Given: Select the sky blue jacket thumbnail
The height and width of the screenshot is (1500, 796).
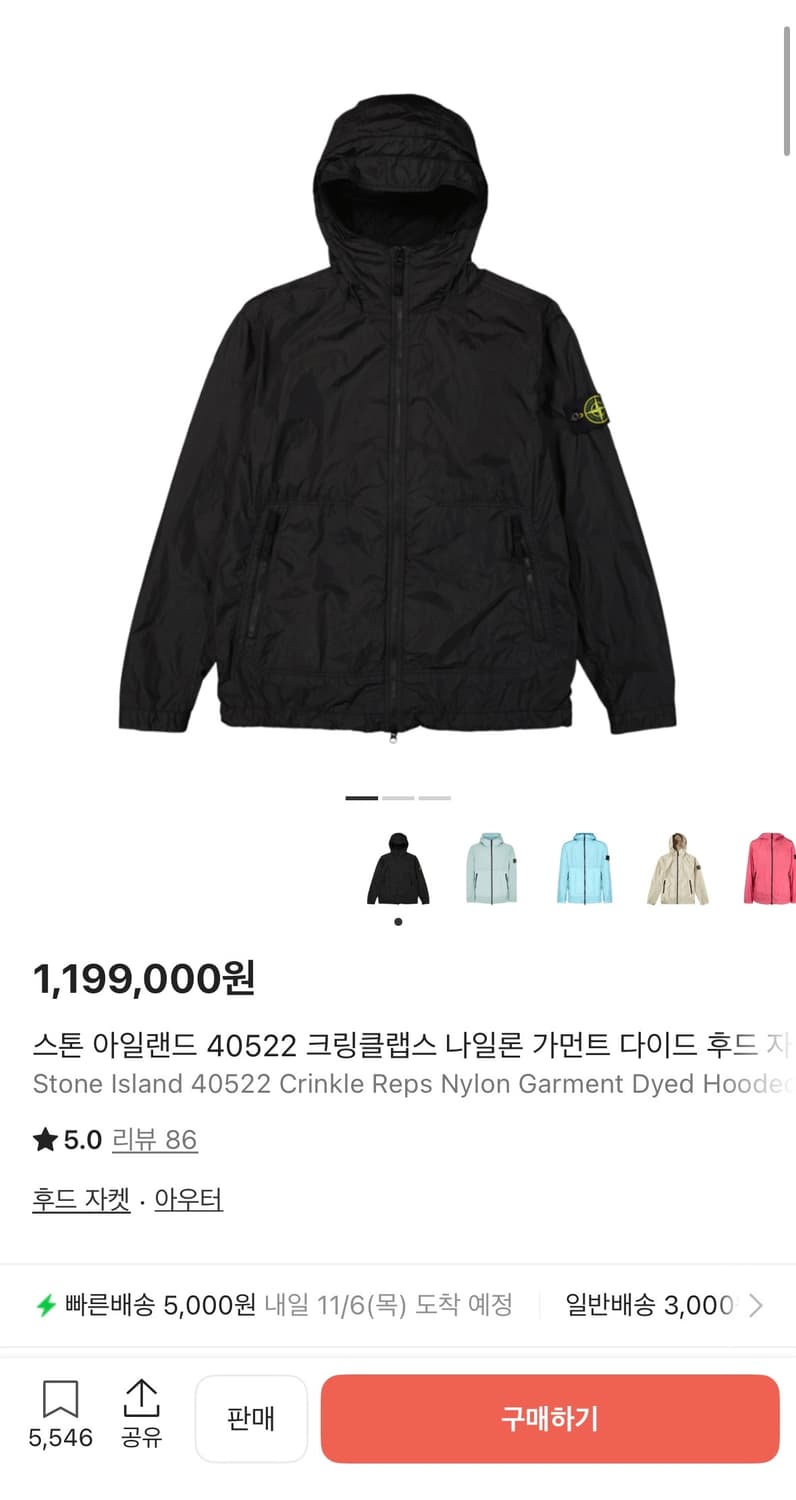Looking at the screenshot, I should (584, 868).
